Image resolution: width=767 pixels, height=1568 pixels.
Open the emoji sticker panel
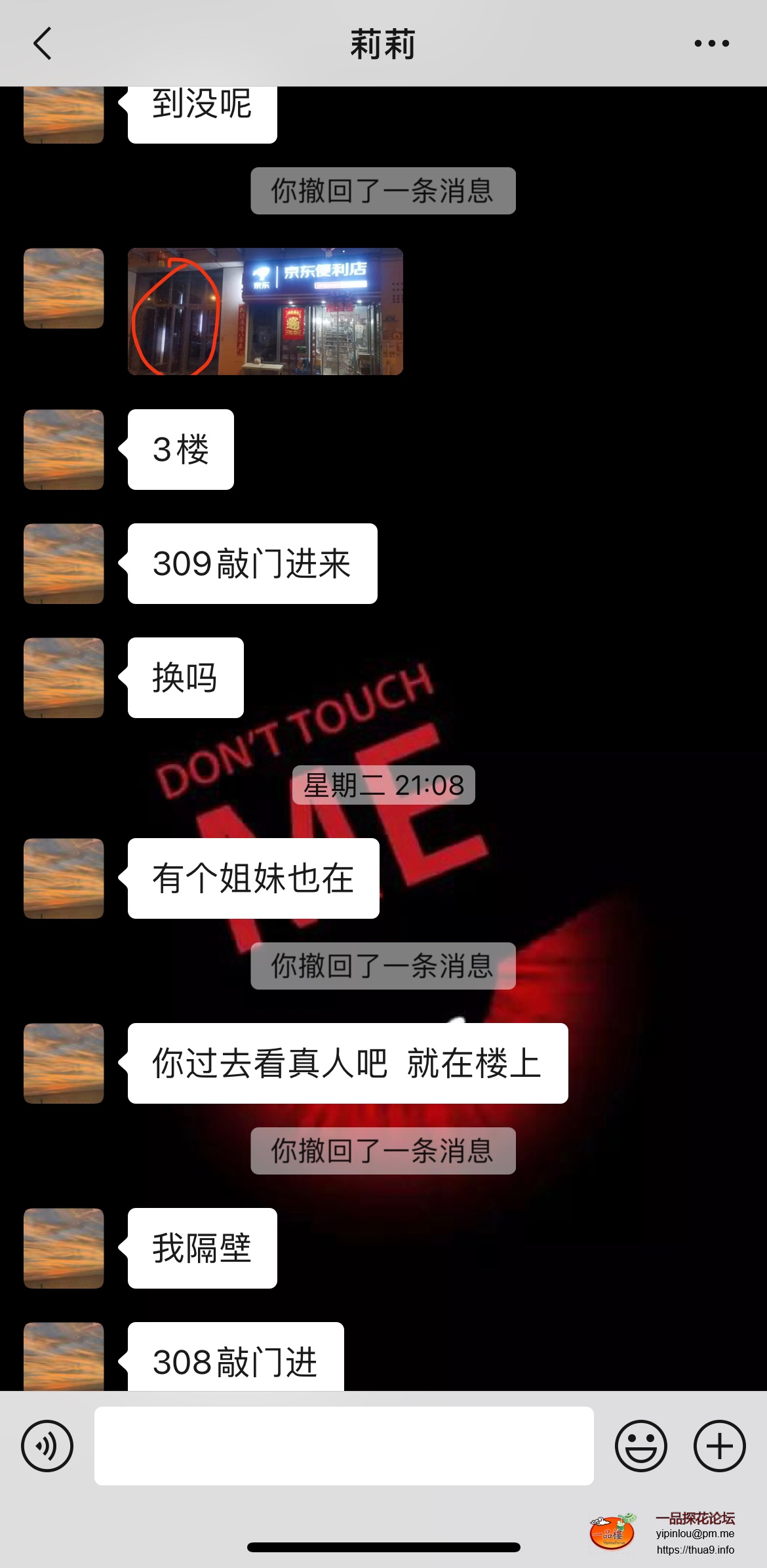coord(640,1446)
